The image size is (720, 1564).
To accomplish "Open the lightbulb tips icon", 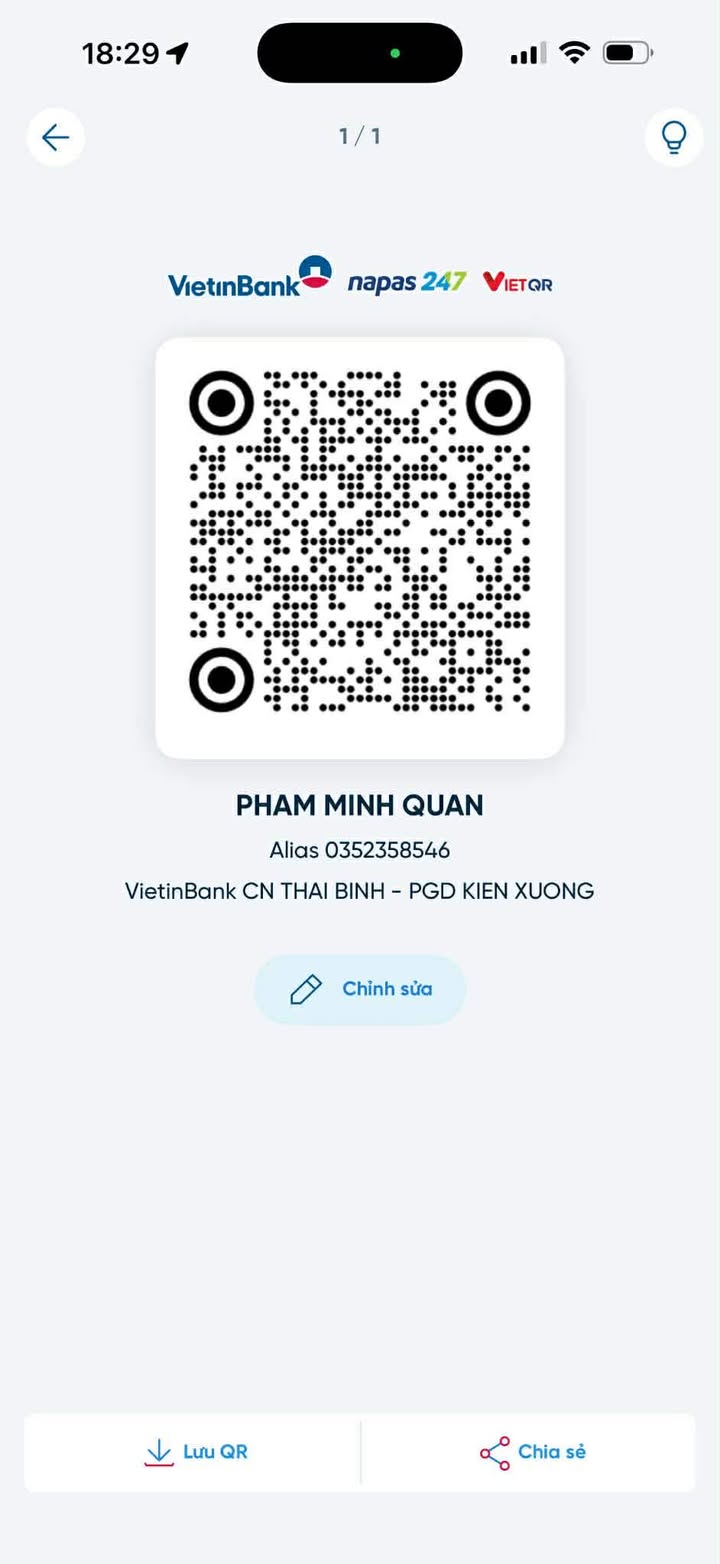I will (x=674, y=137).
